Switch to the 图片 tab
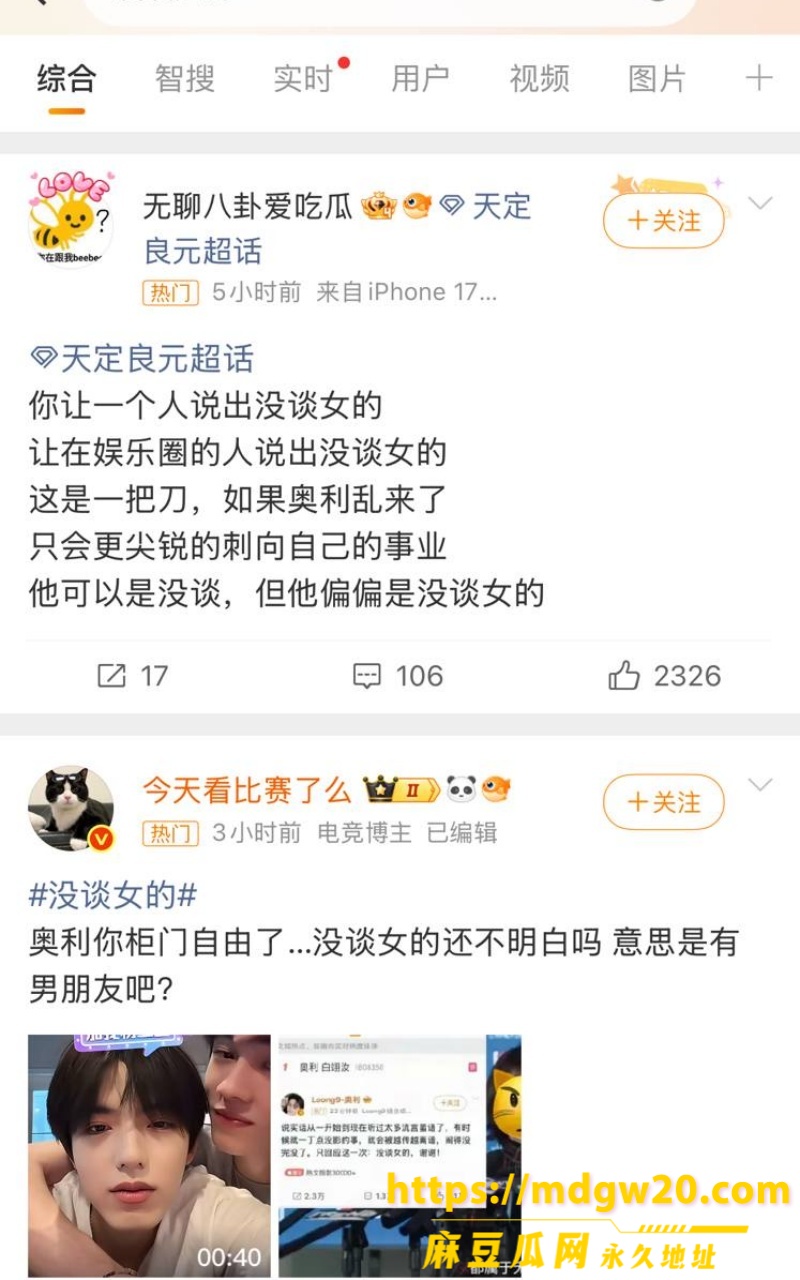 [x=657, y=78]
